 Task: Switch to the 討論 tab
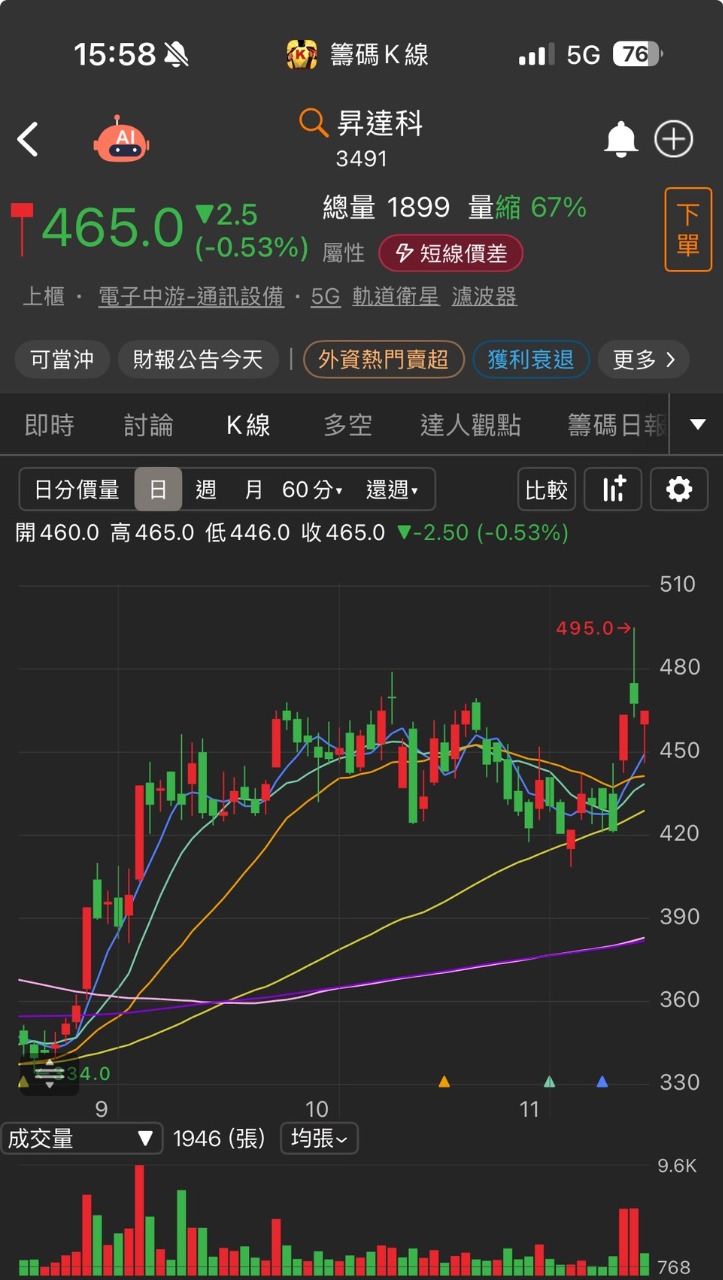pyautogui.click(x=148, y=425)
